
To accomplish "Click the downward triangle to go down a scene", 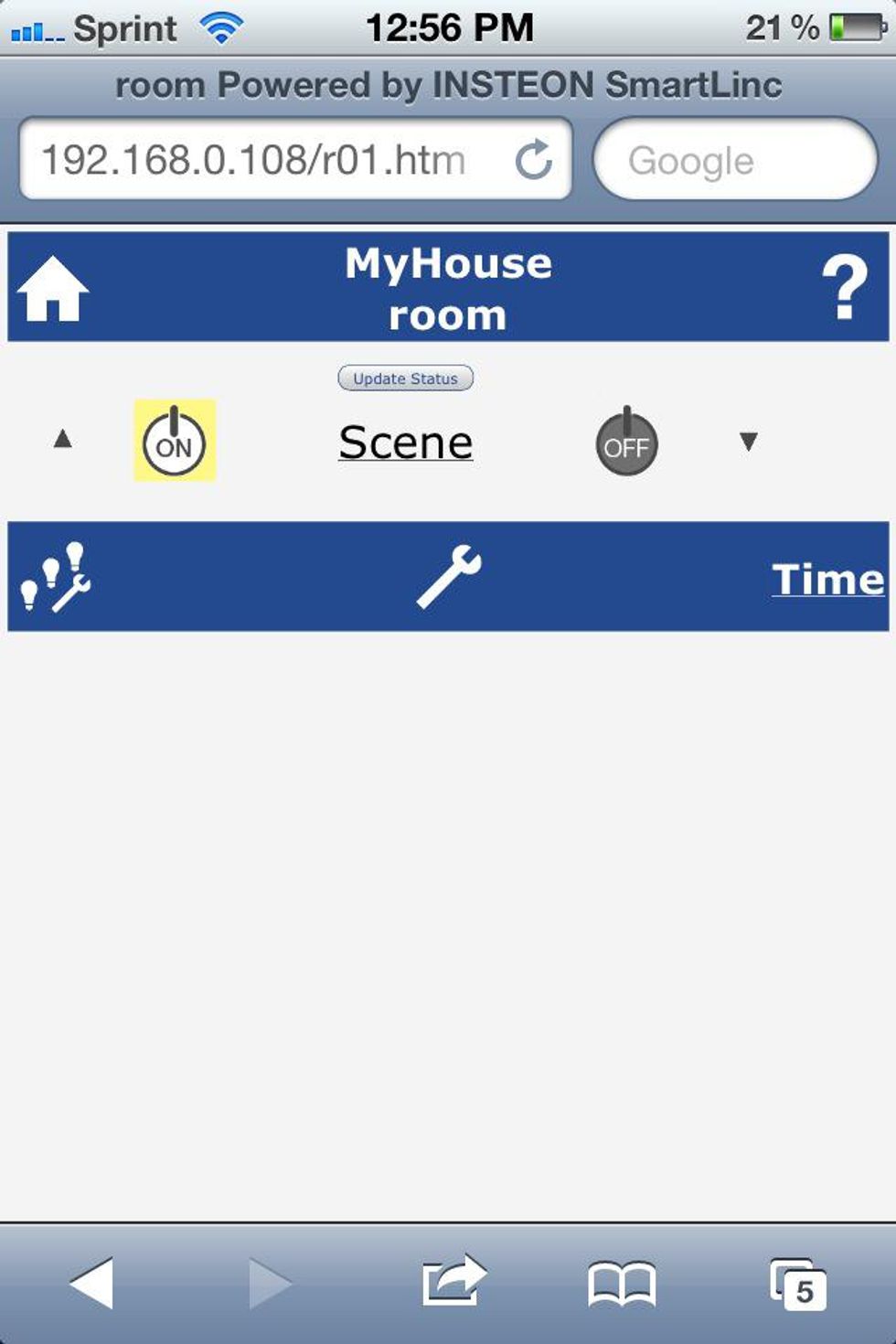I will [750, 443].
